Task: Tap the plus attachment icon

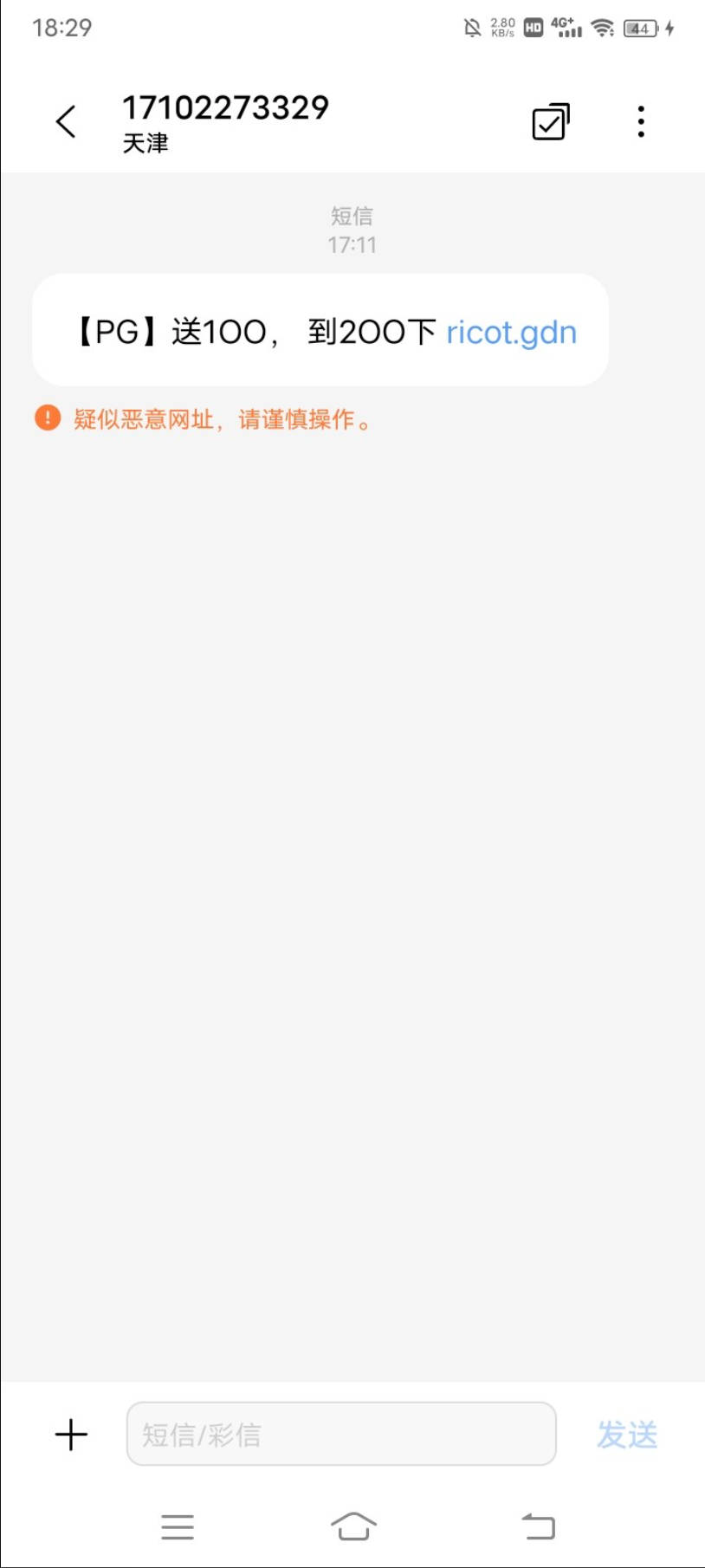Action: point(71,1435)
